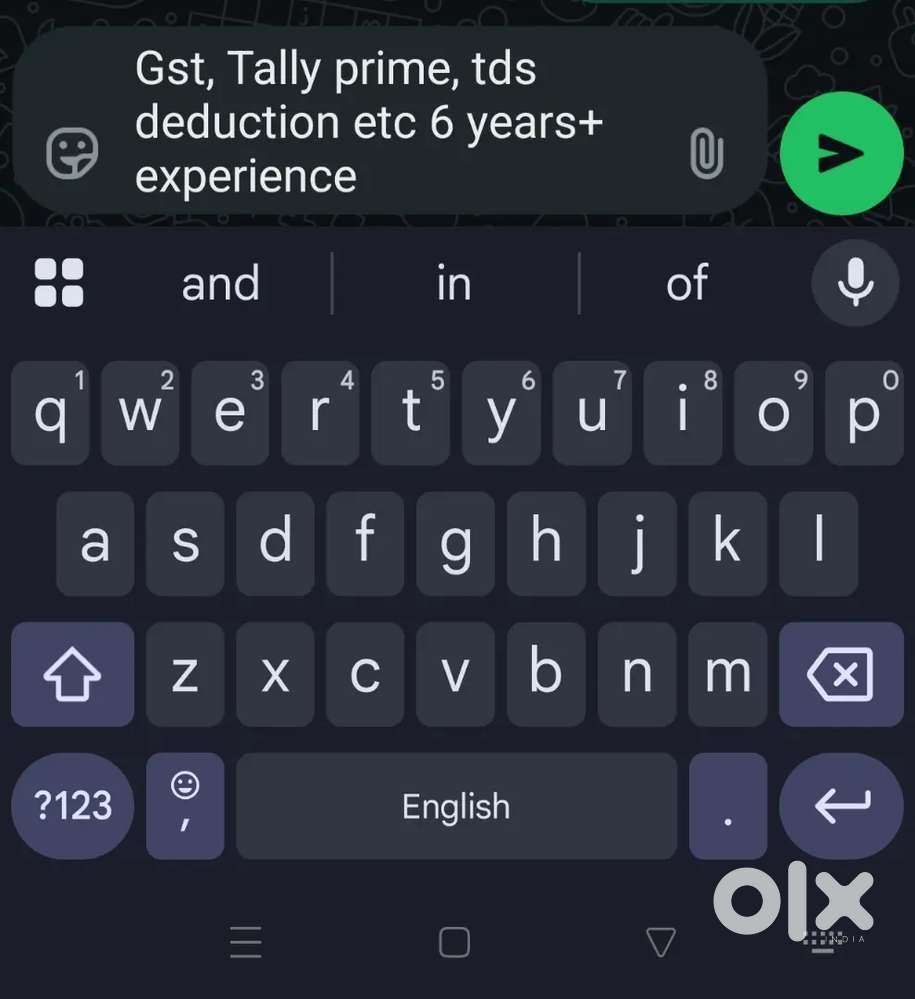Tap the keyboard enter key
915x999 pixels.
pos(841,806)
